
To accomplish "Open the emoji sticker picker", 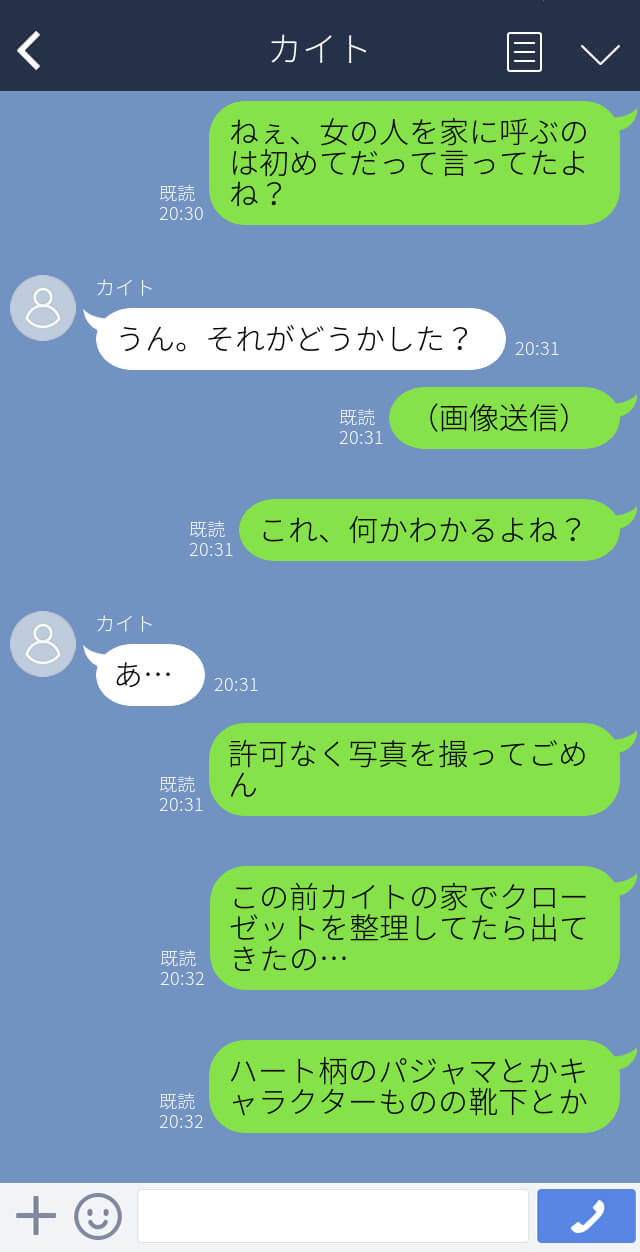I will [98, 1216].
